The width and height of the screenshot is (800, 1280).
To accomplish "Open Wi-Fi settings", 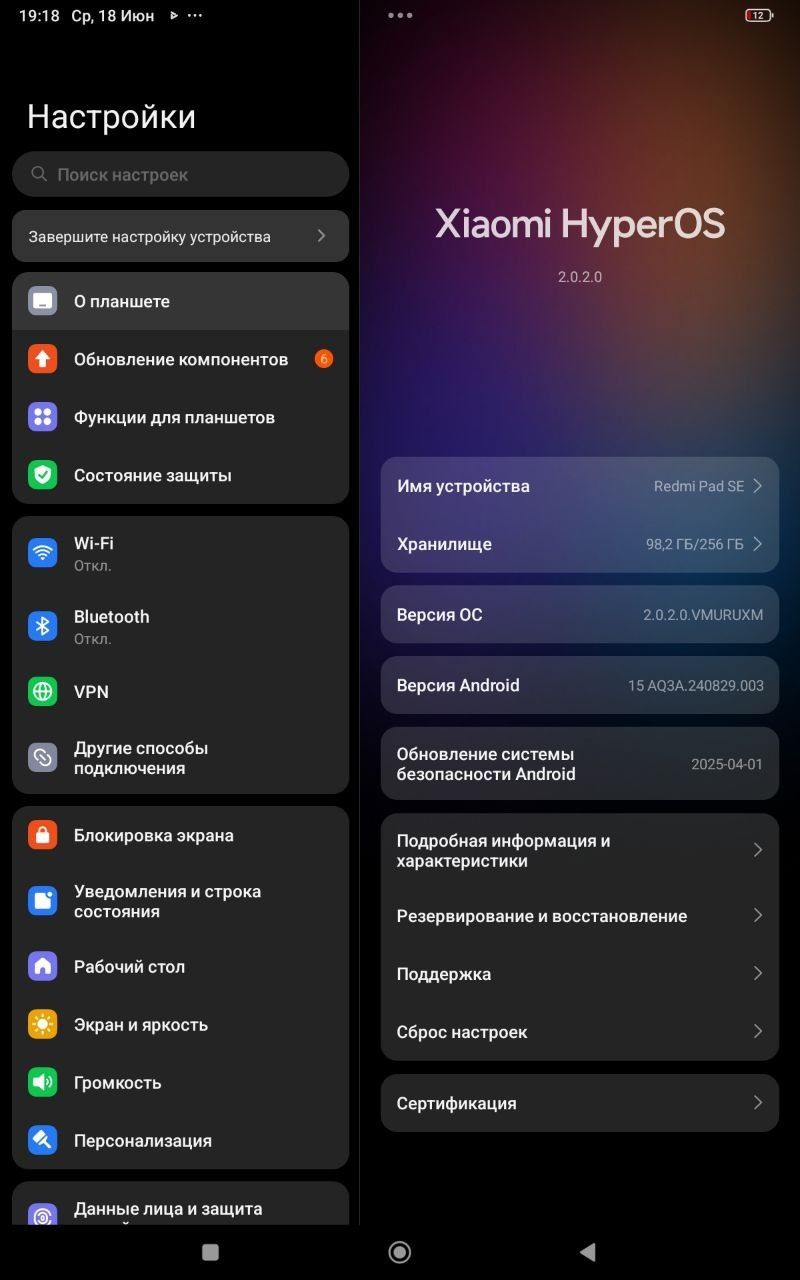I will (x=180, y=553).
